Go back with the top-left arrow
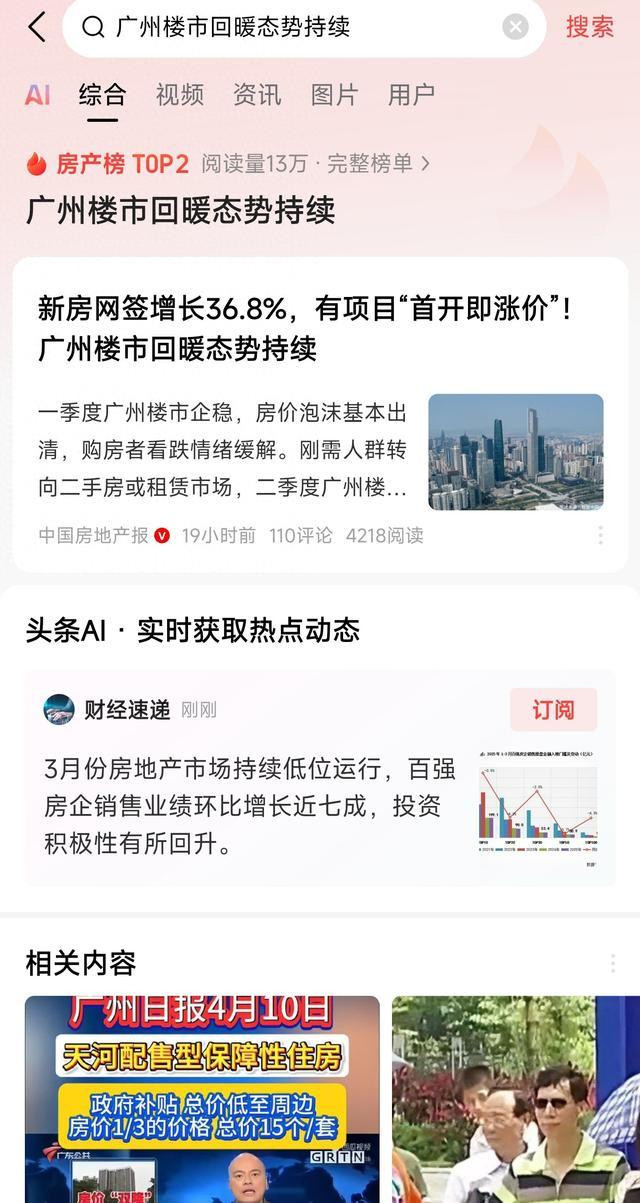Image resolution: width=640 pixels, height=1203 pixels. pyautogui.click(x=37, y=27)
